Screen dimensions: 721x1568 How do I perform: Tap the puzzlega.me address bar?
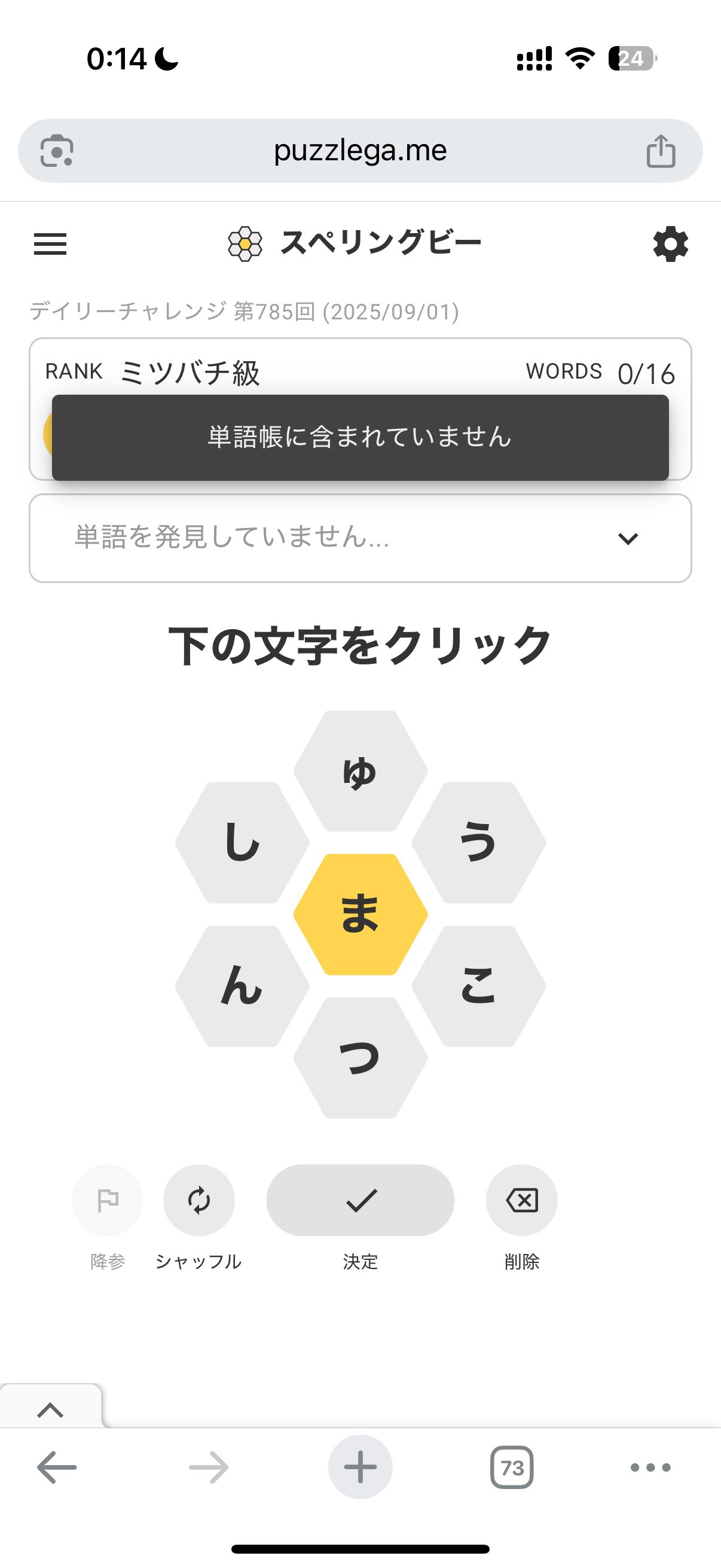pos(360,150)
